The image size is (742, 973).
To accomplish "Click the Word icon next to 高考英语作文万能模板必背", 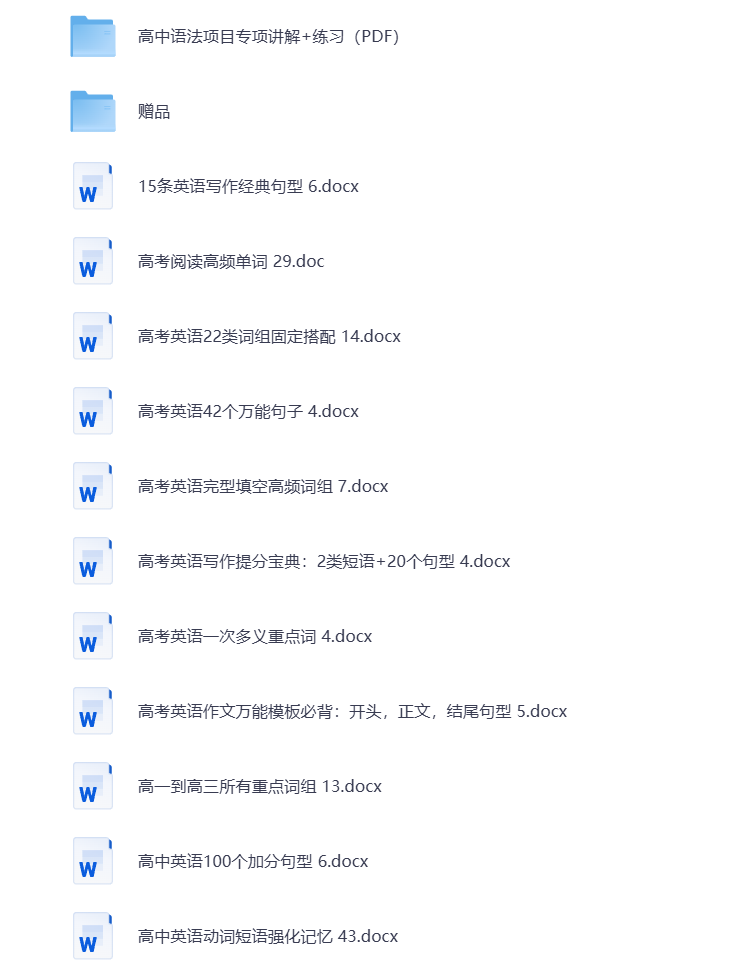I will click(x=92, y=711).
